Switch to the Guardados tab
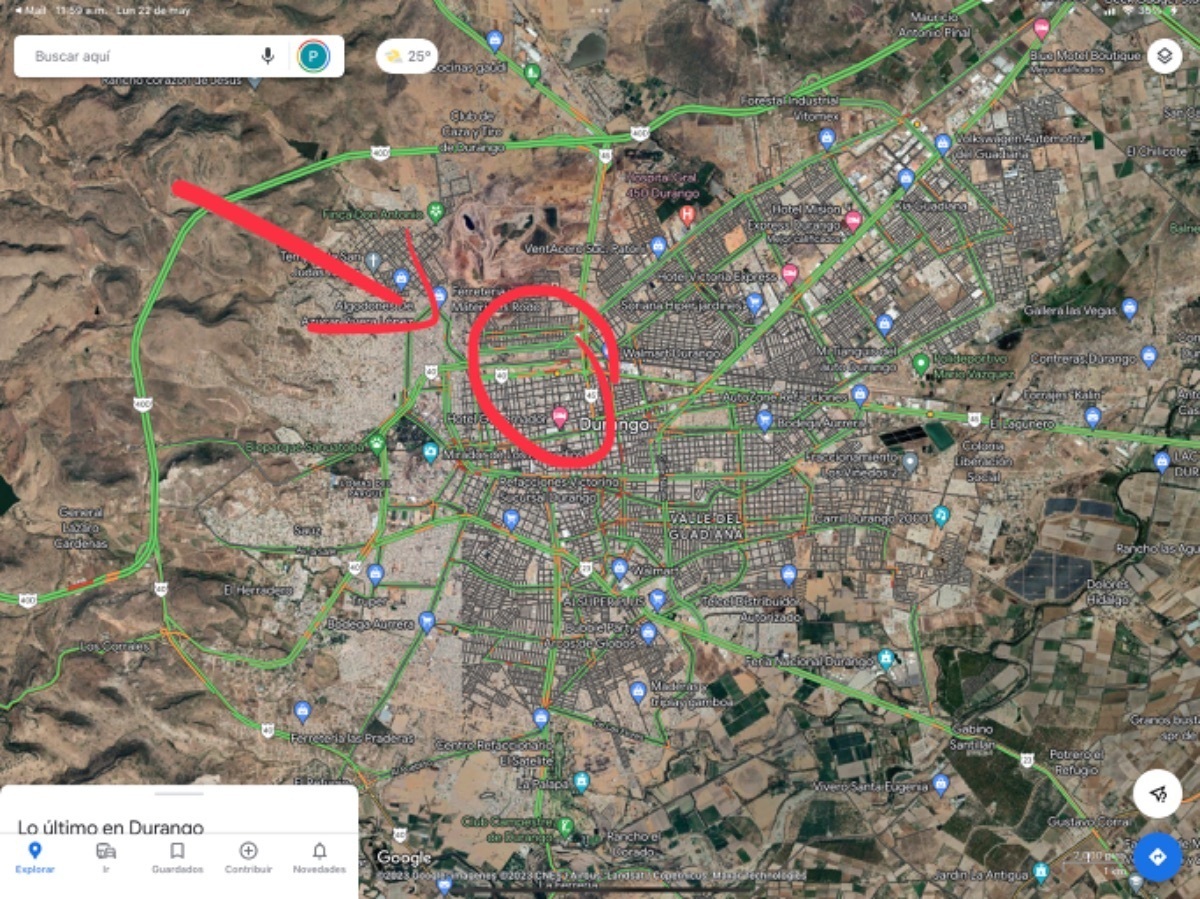Image resolution: width=1200 pixels, height=899 pixels. 177,857
